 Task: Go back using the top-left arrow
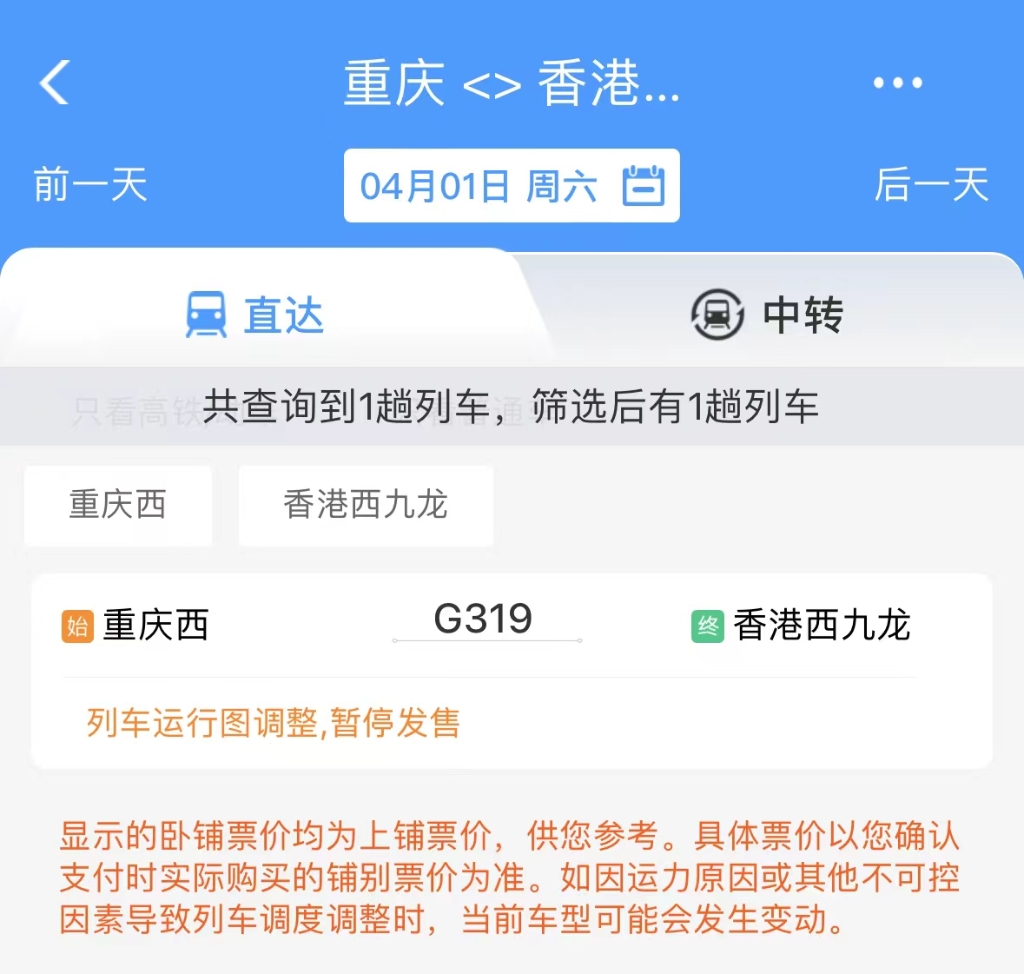[55, 82]
